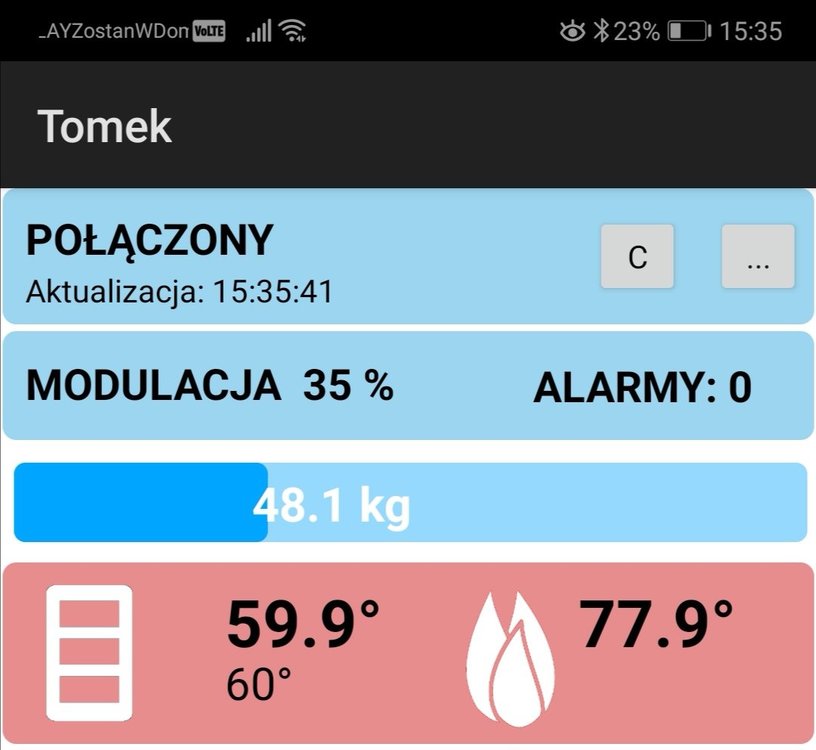Open the three-dots options button
816x750 pixels.
(758, 257)
